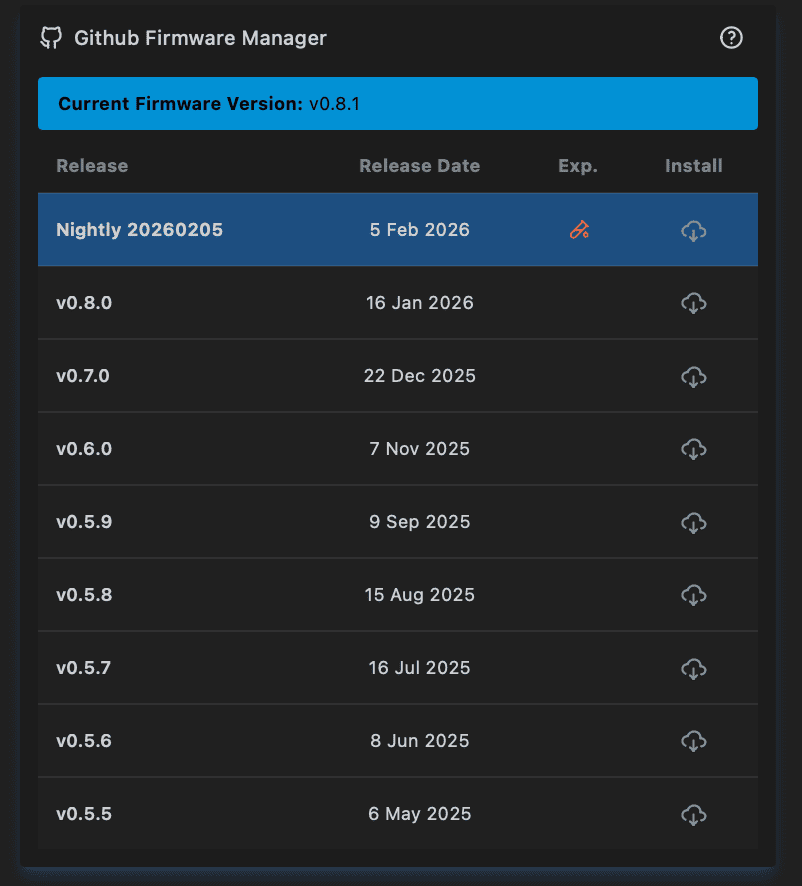Tap the cloud download icon for v0.5.6
802x886 pixels.
tap(694, 741)
